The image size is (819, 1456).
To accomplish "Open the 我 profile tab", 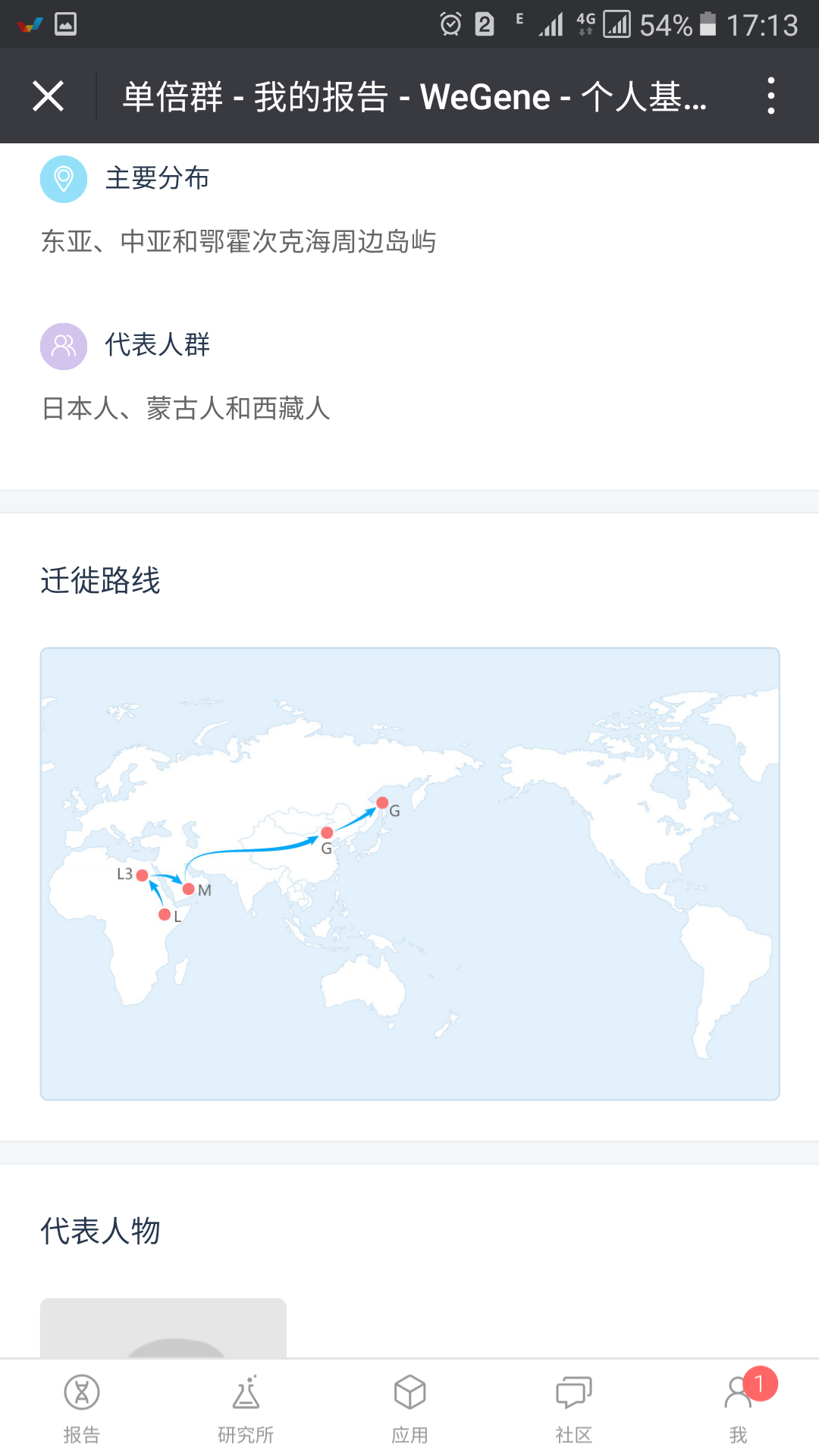I will point(738,1408).
